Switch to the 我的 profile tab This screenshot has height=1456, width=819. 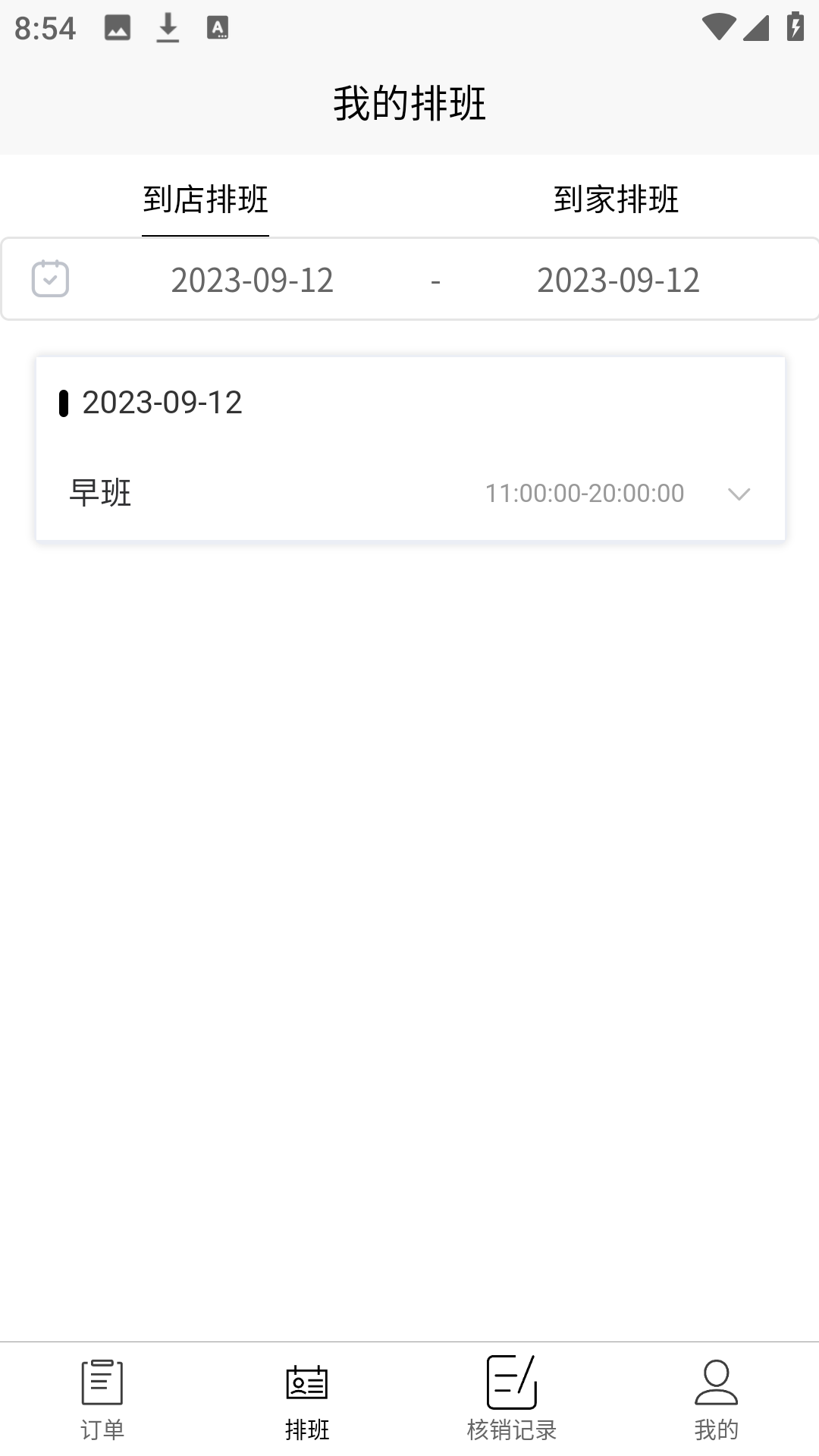[x=716, y=1399]
